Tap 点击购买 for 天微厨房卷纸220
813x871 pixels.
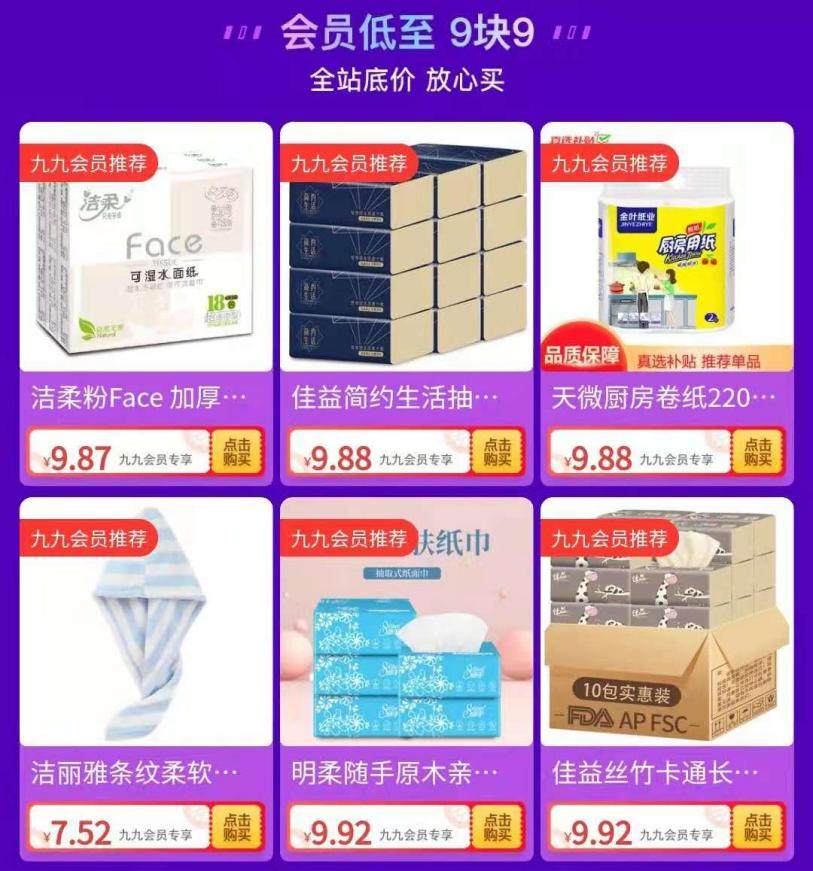pyautogui.click(x=758, y=453)
